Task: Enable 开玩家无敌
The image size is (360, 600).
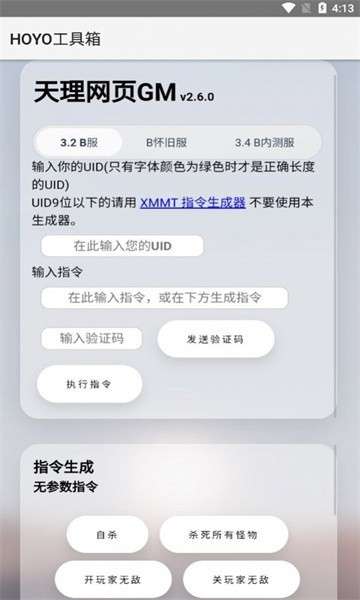Action: (x=113, y=580)
